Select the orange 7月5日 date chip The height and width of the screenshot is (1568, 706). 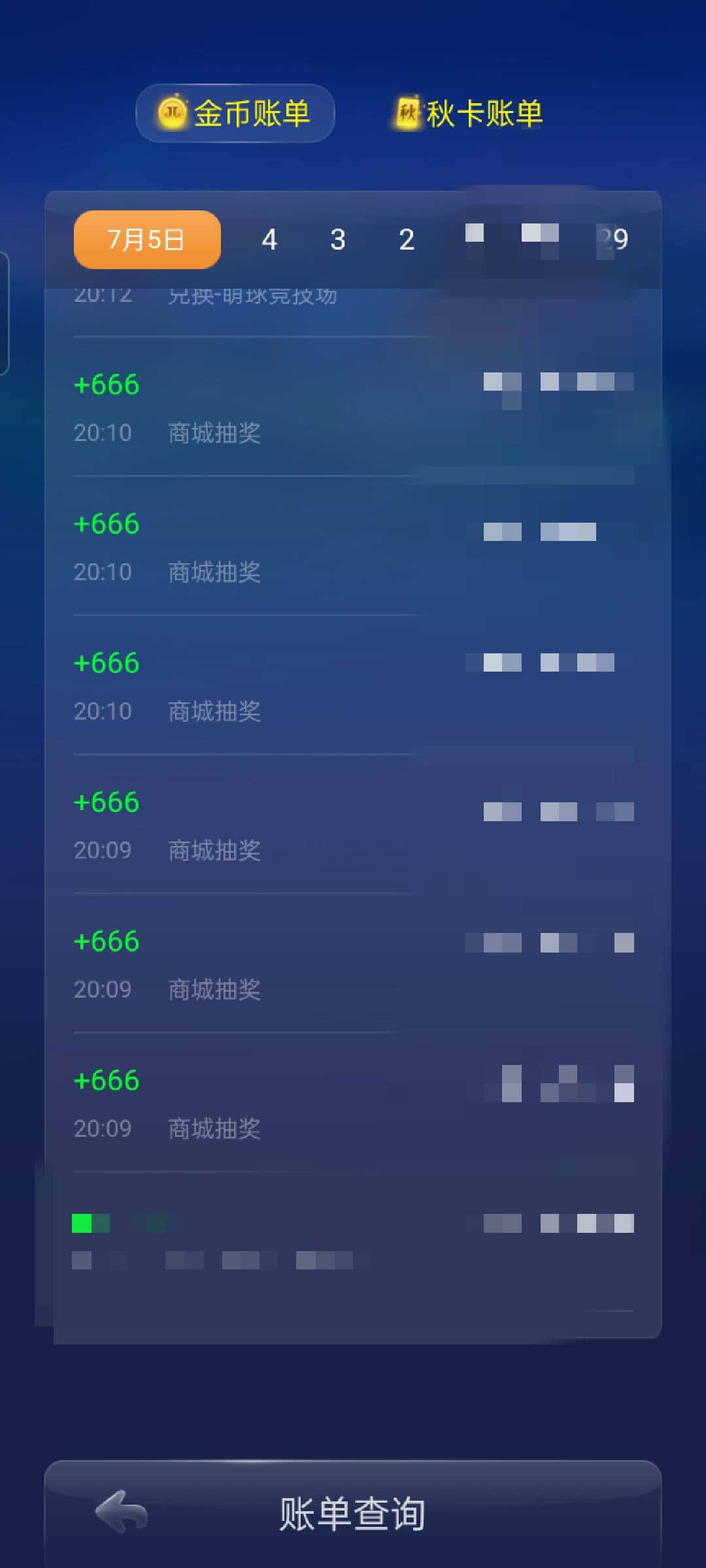pyautogui.click(x=146, y=239)
